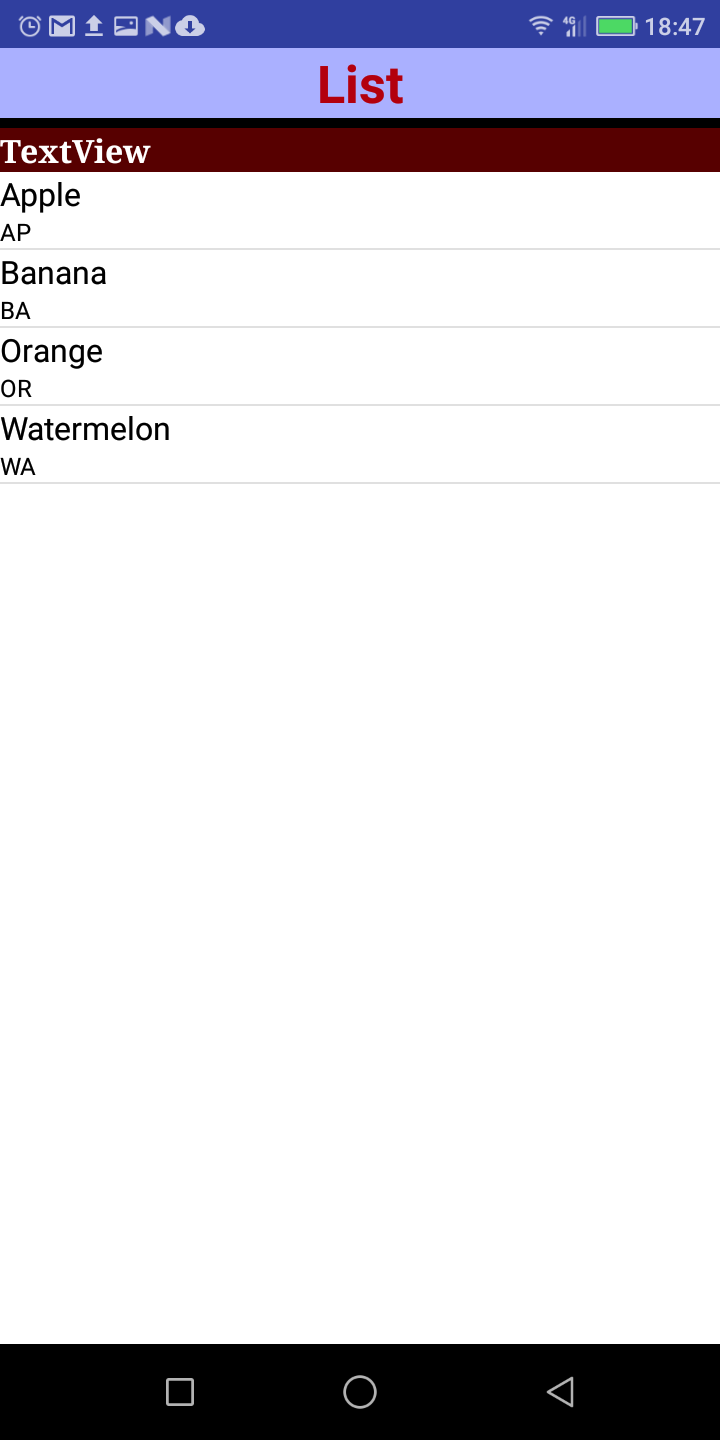Viewport: 720px width, 1440px height.
Task: Open the recent apps view
Action: (180, 1391)
